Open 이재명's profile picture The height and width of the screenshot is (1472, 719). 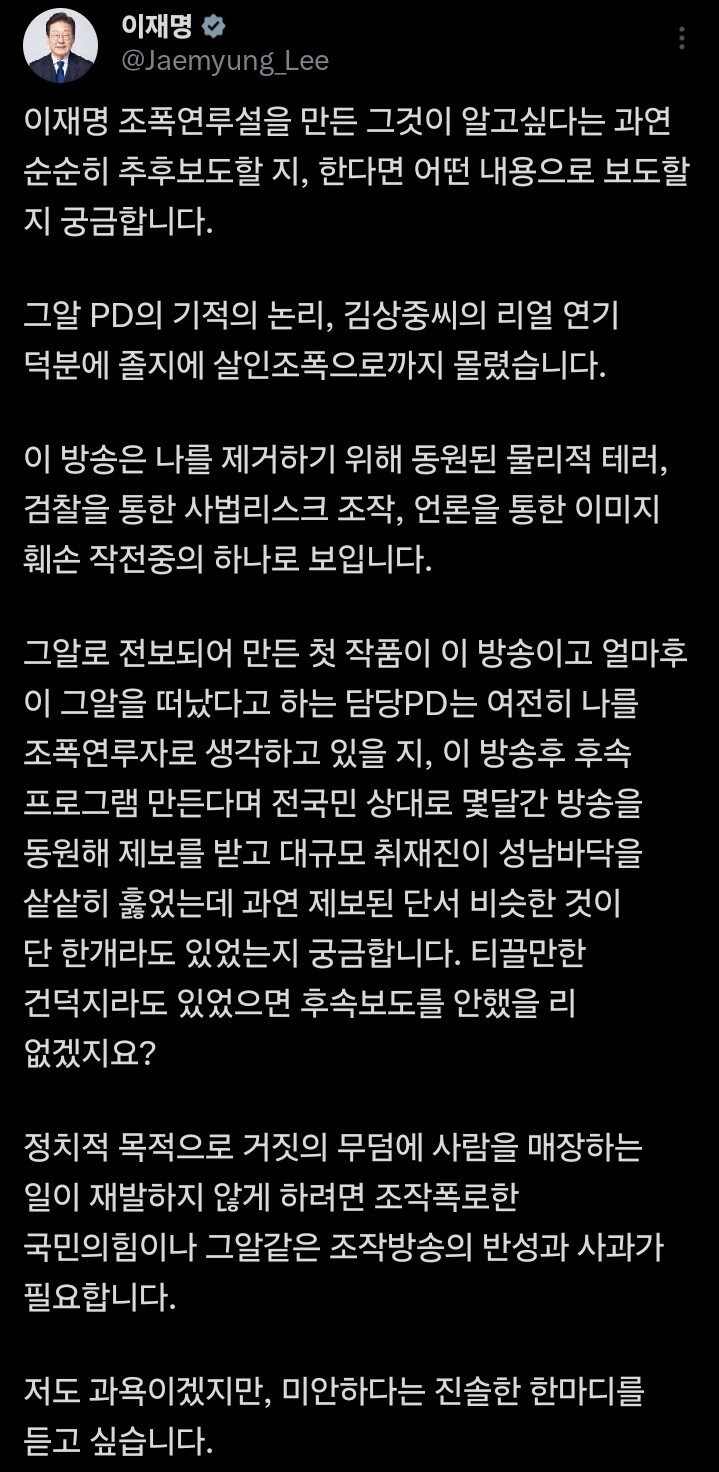point(60,45)
